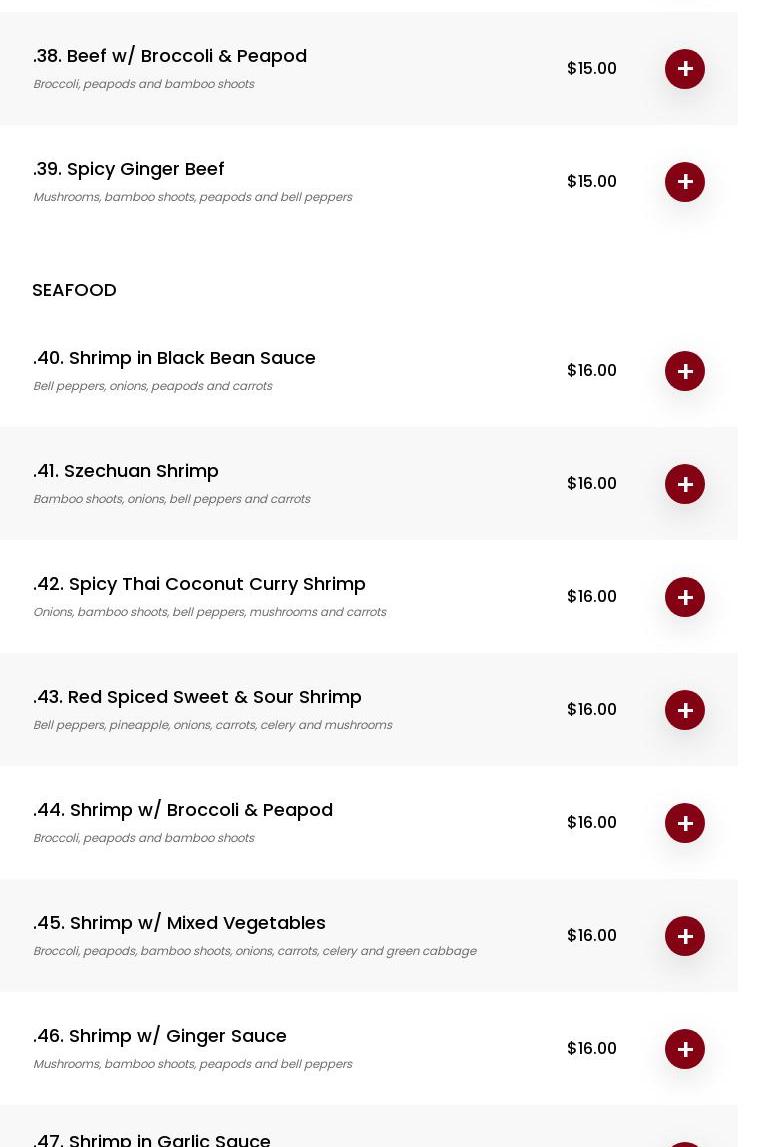This screenshot has height=1147, width=770.
Task: Tap the plus button for Szechuan Shrimp
Action: tap(685, 484)
